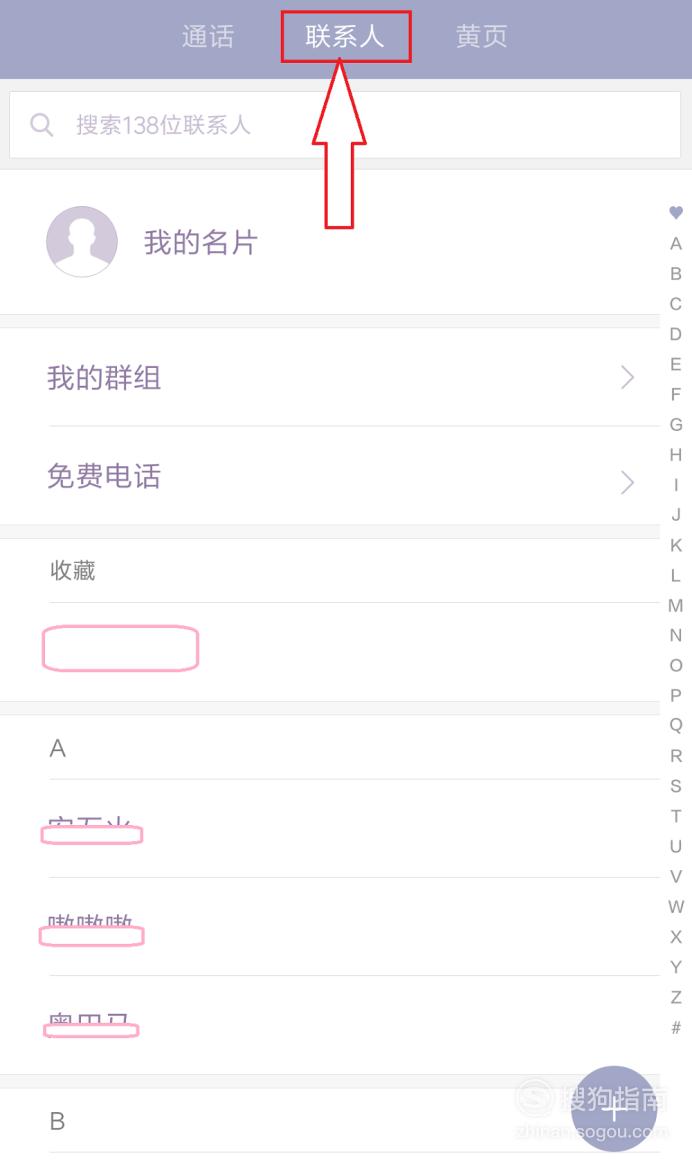Add a new contact with plus button
Screen dimensions: 692x1166
coord(614,1109)
